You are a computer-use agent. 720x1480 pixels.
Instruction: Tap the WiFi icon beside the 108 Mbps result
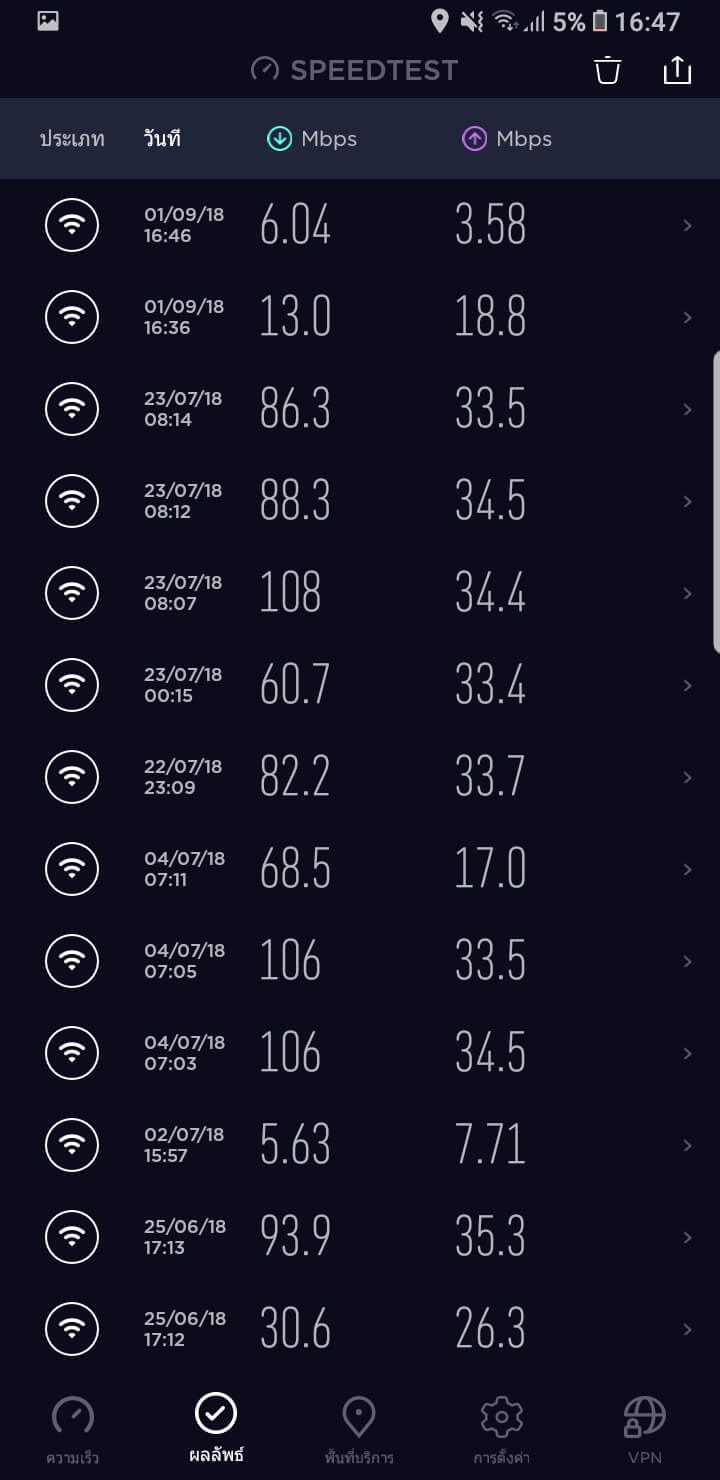coord(71,593)
